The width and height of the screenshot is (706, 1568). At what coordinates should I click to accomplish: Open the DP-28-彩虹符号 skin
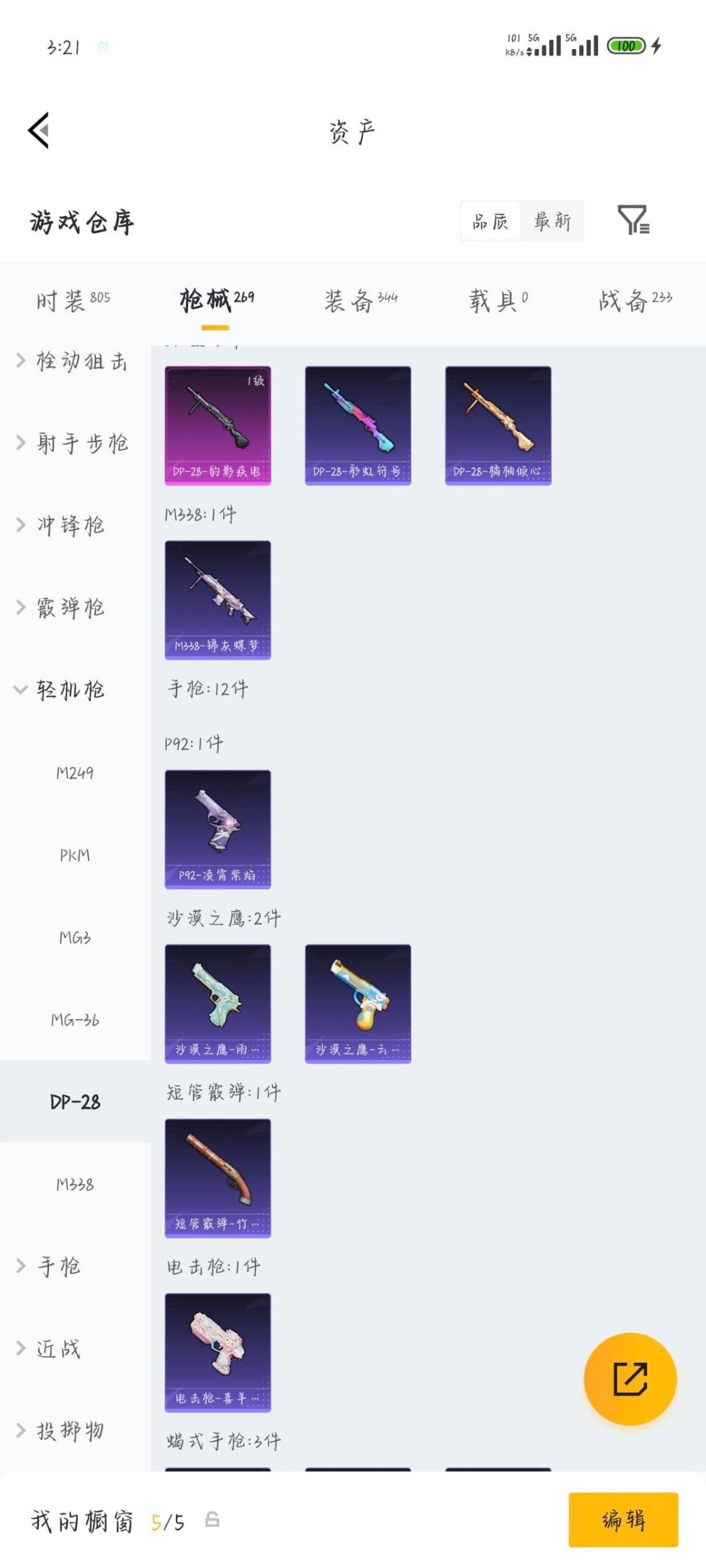click(x=358, y=423)
